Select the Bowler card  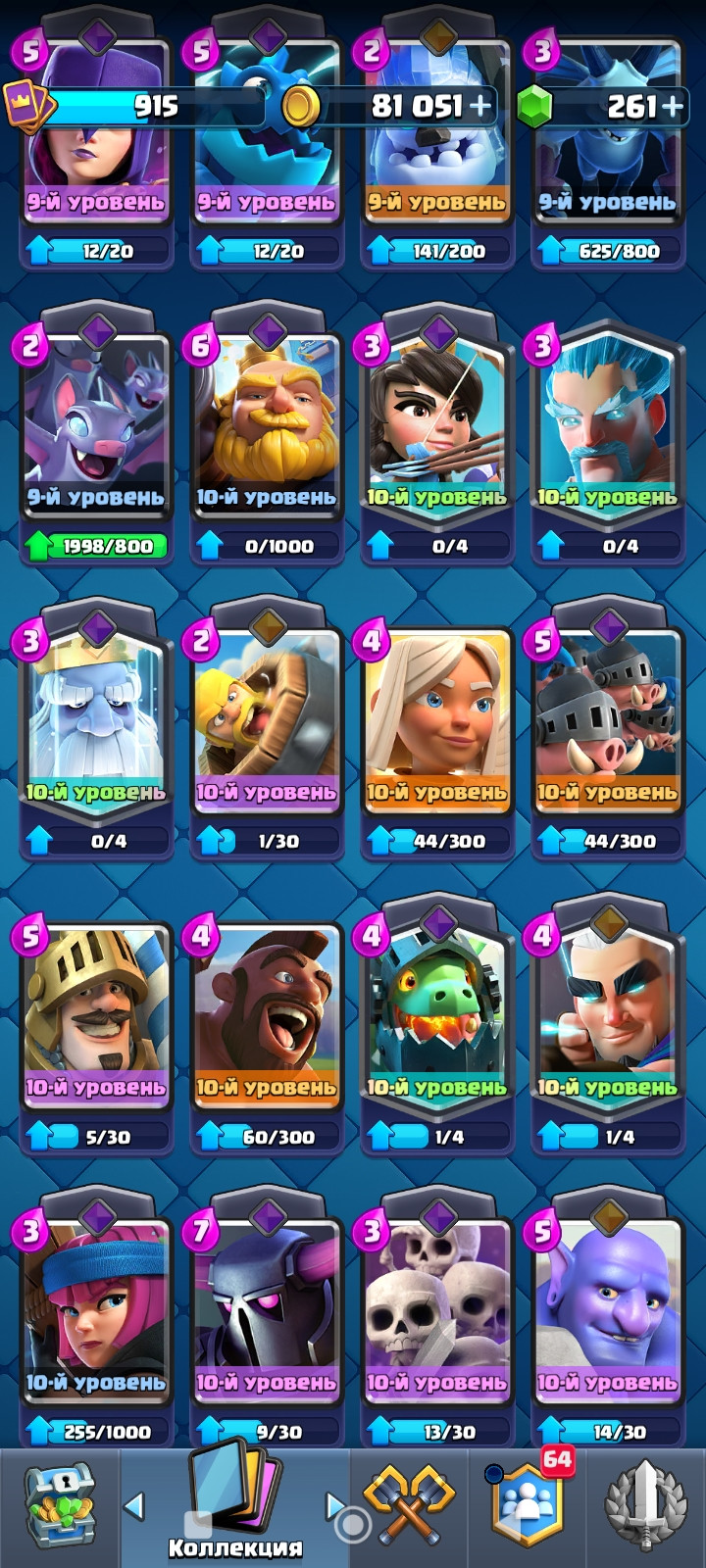point(608,1322)
